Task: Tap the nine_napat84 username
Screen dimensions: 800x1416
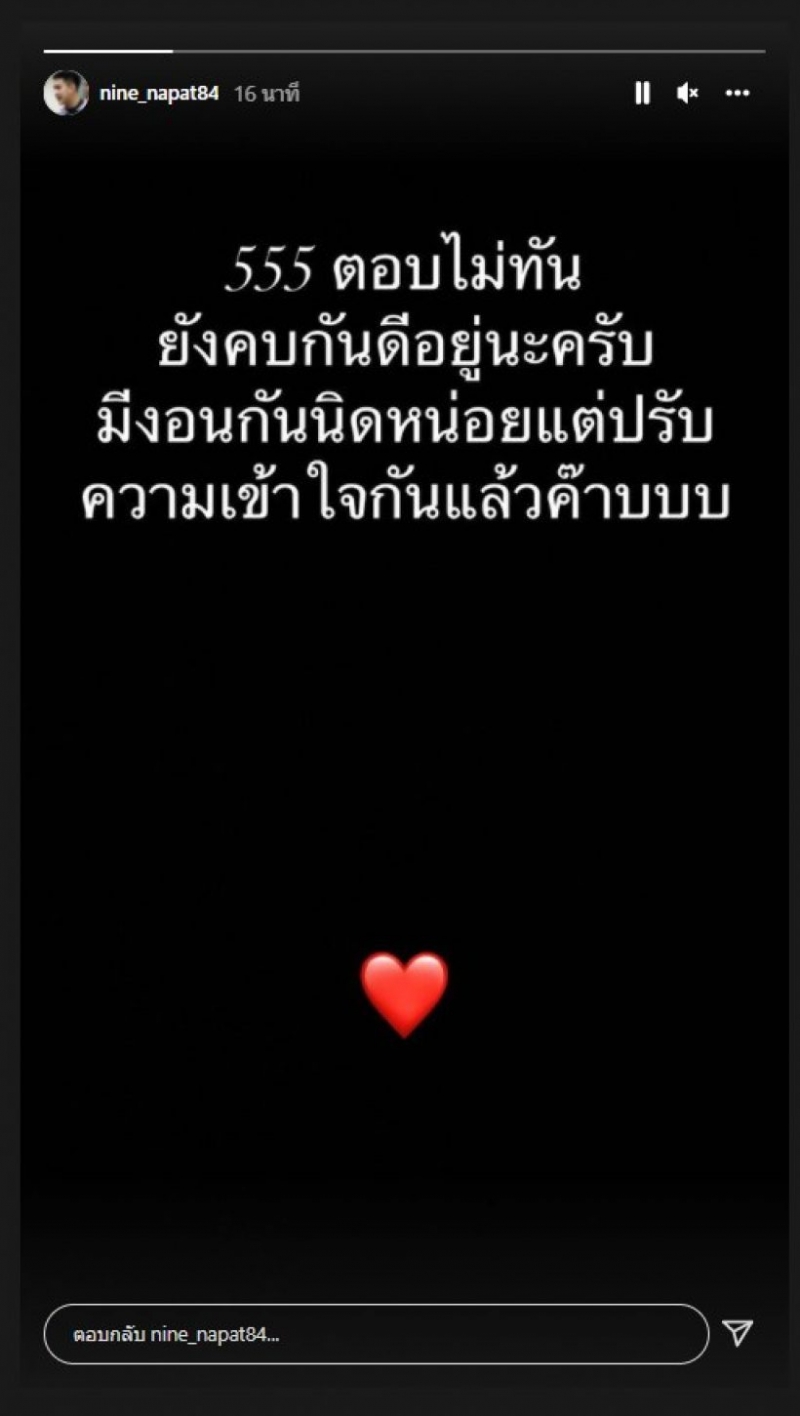Action: click(x=159, y=94)
